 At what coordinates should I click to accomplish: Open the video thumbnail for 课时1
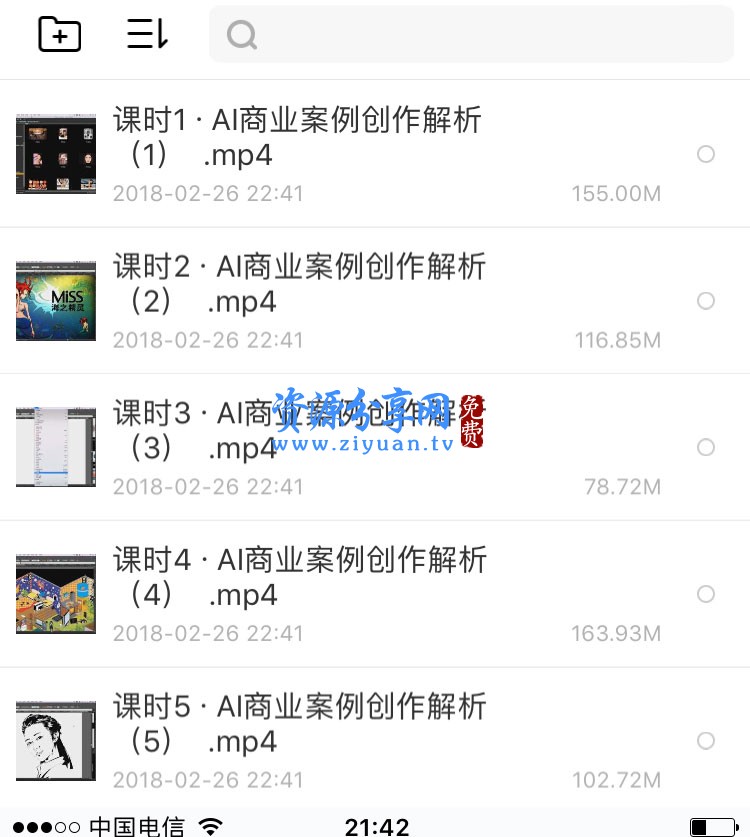[x=55, y=153]
